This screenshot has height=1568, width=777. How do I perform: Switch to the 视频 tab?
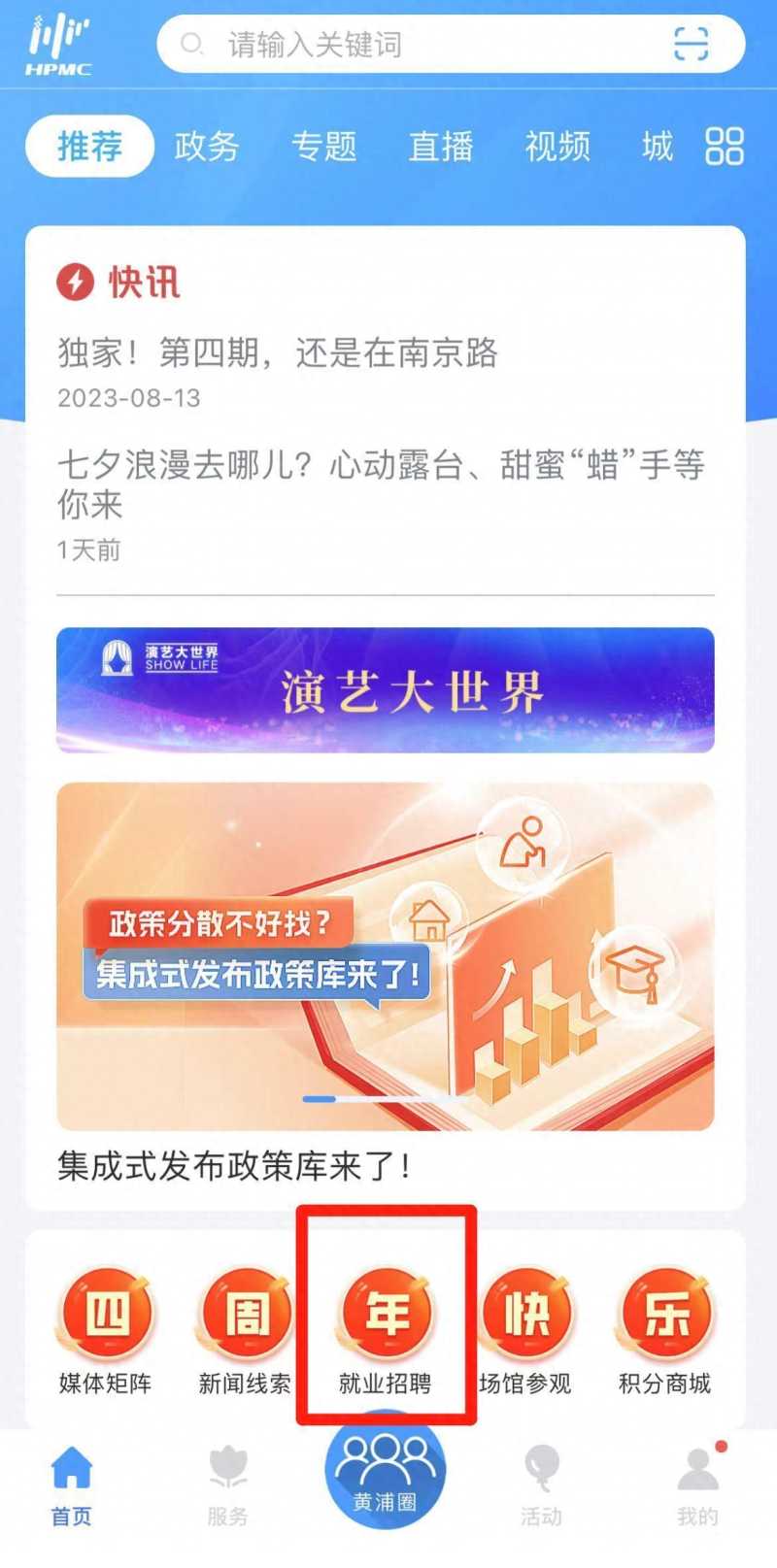point(557,147)
